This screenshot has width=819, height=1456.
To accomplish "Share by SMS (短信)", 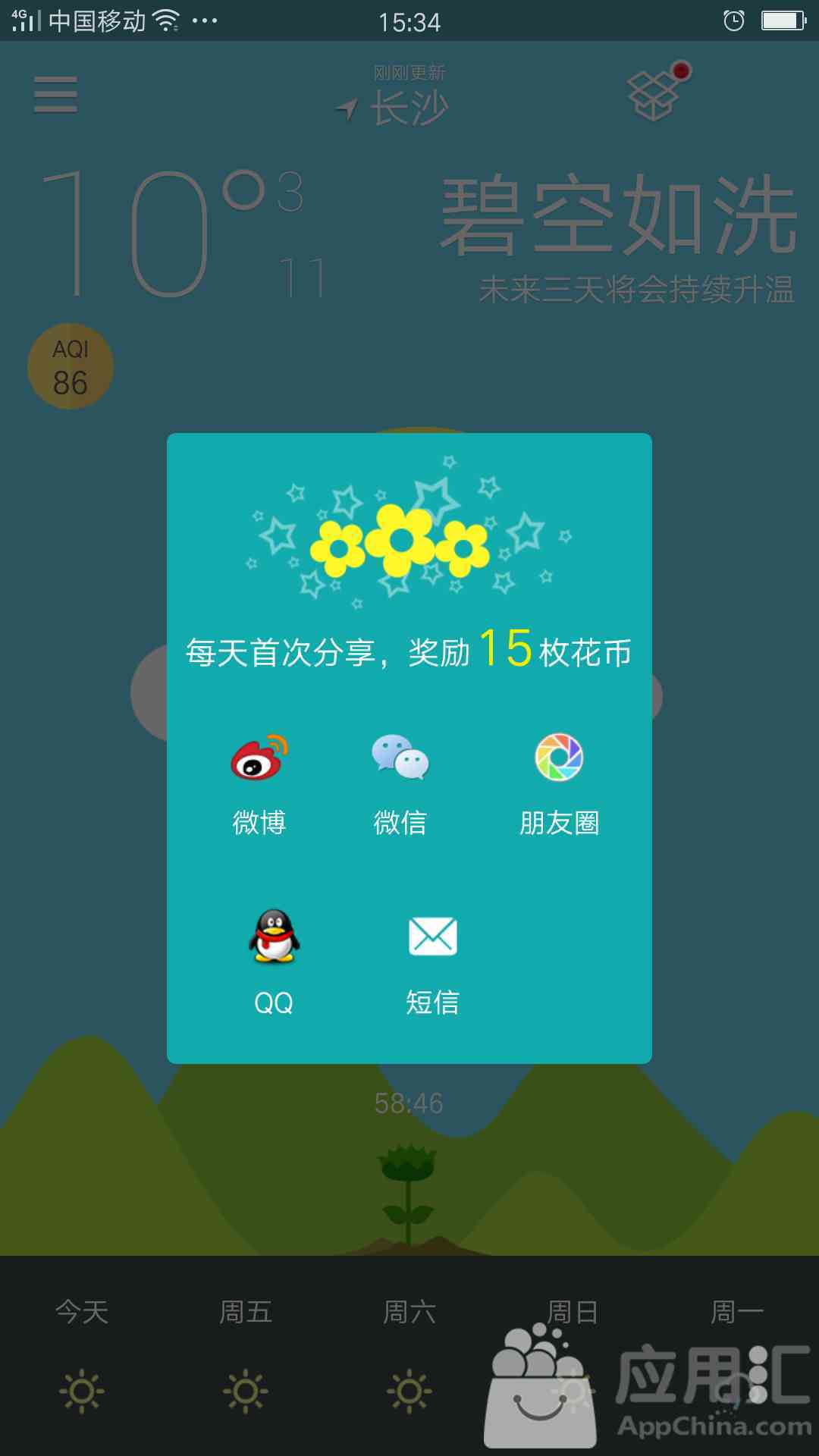I will (432, 938).
